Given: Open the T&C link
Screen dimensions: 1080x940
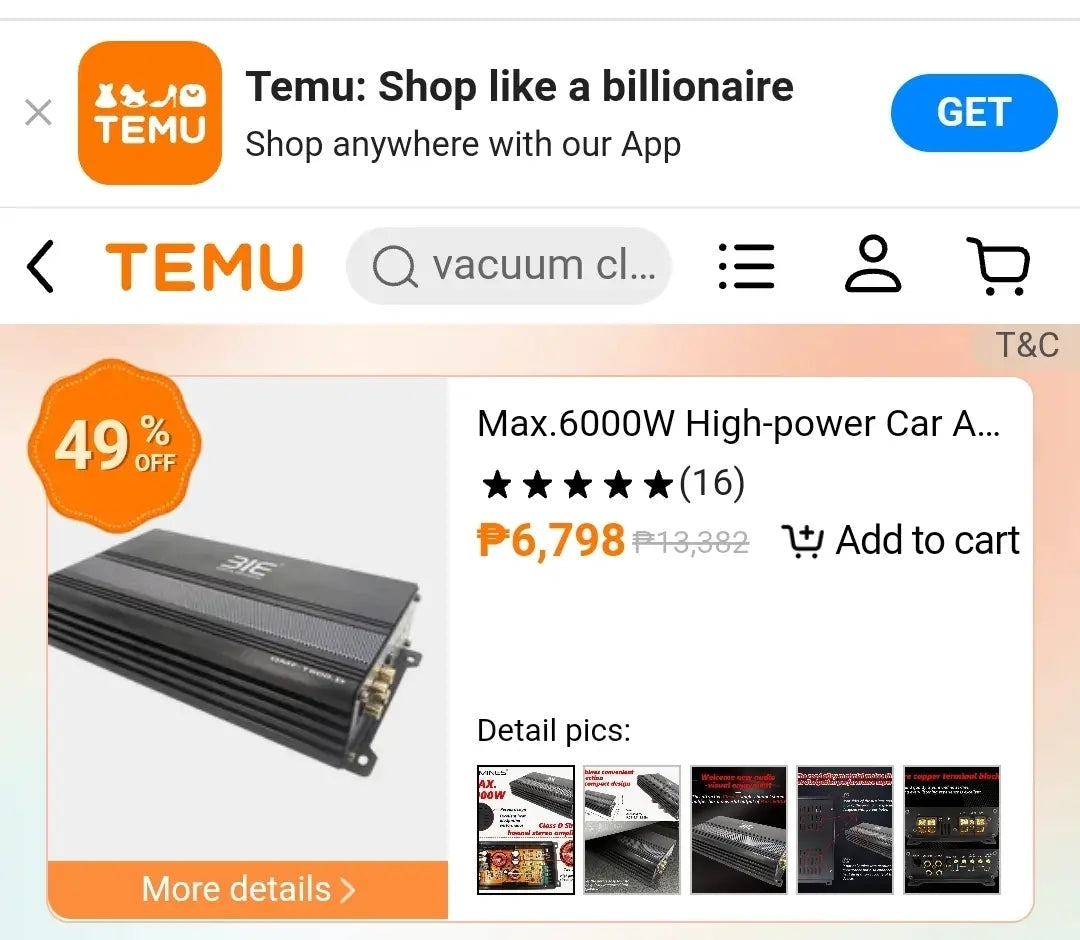Looking at the screenshot, I should (1026, 346).
